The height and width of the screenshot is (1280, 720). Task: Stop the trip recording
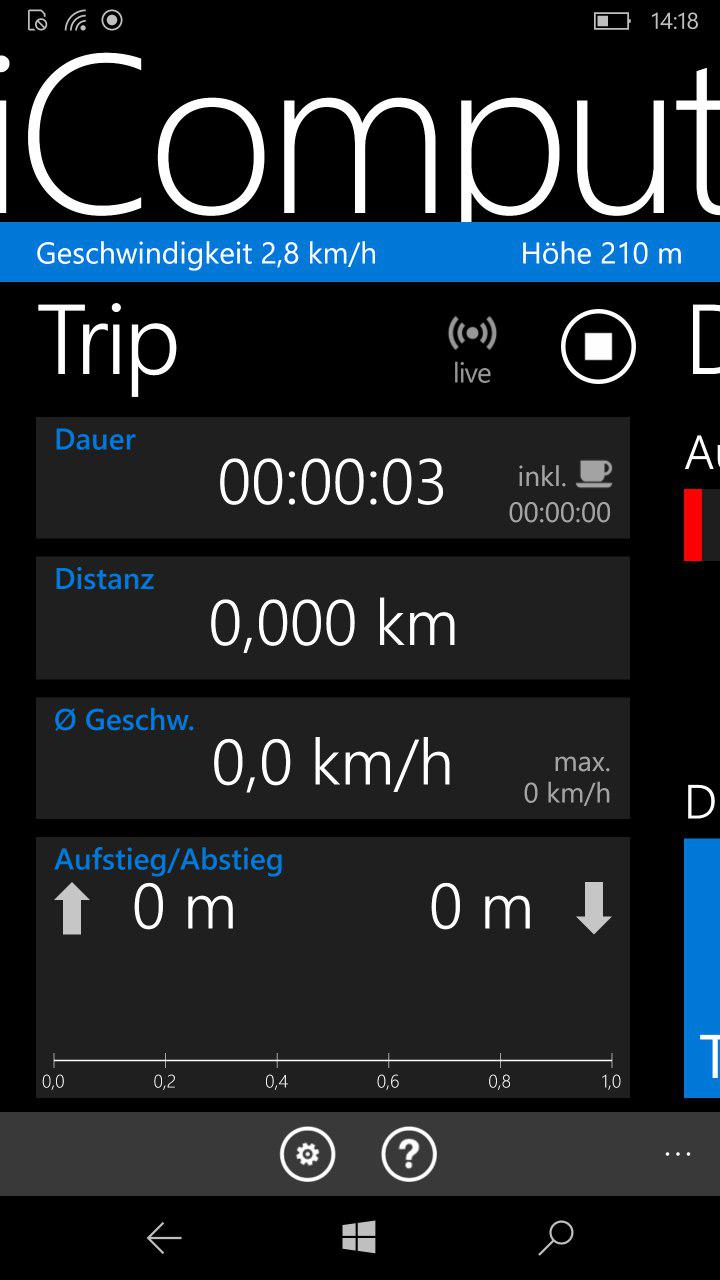point(598,346)
